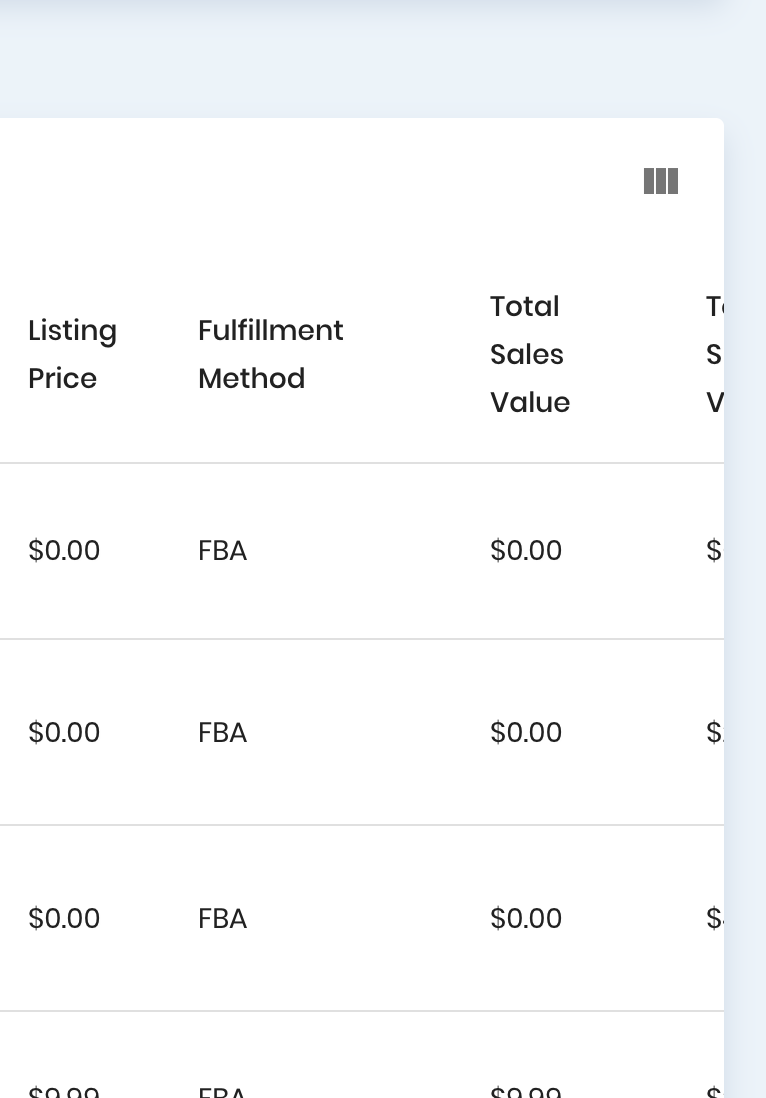766x1098 pixels.
Task: Sort by the Total Sales Value column
Action: (529, 354)
